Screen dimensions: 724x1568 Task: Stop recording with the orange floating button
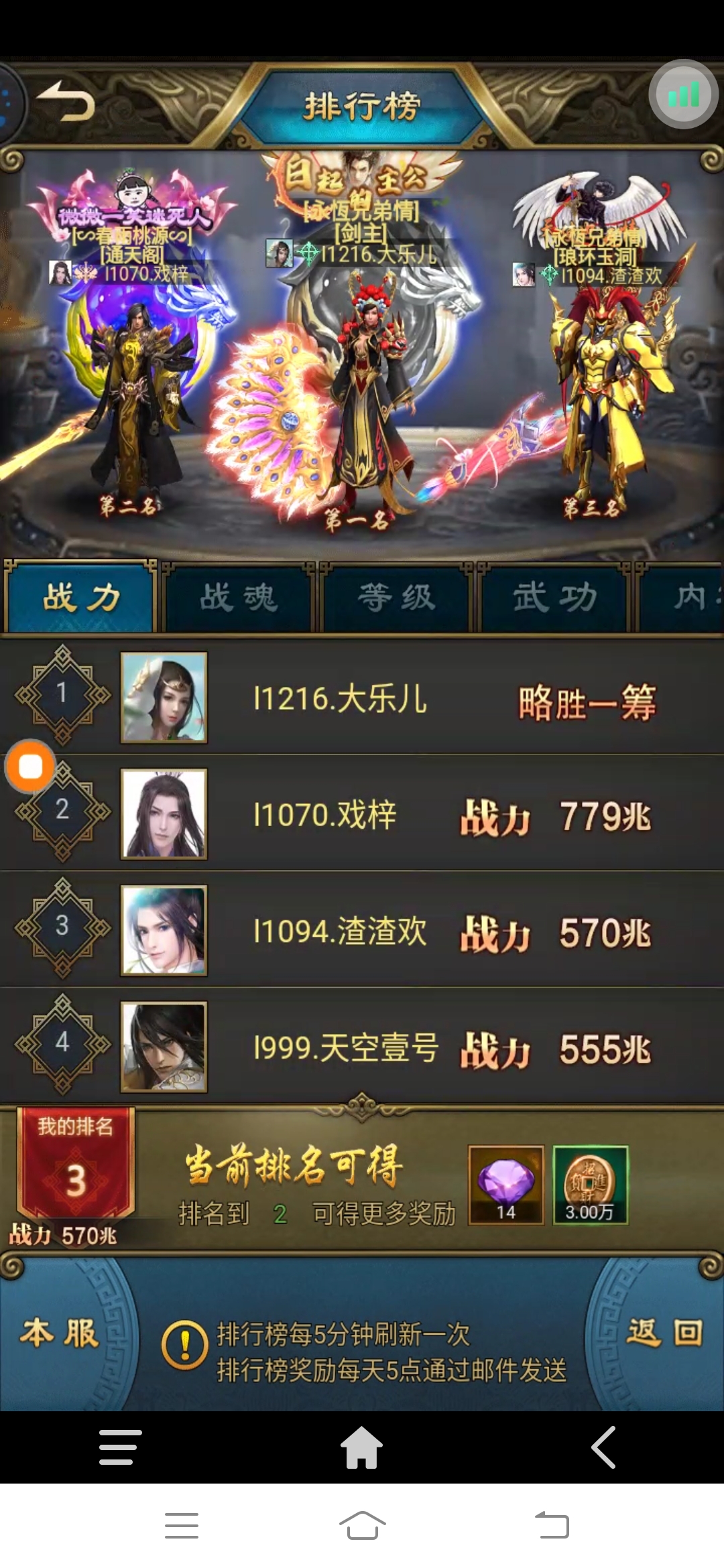30,767
